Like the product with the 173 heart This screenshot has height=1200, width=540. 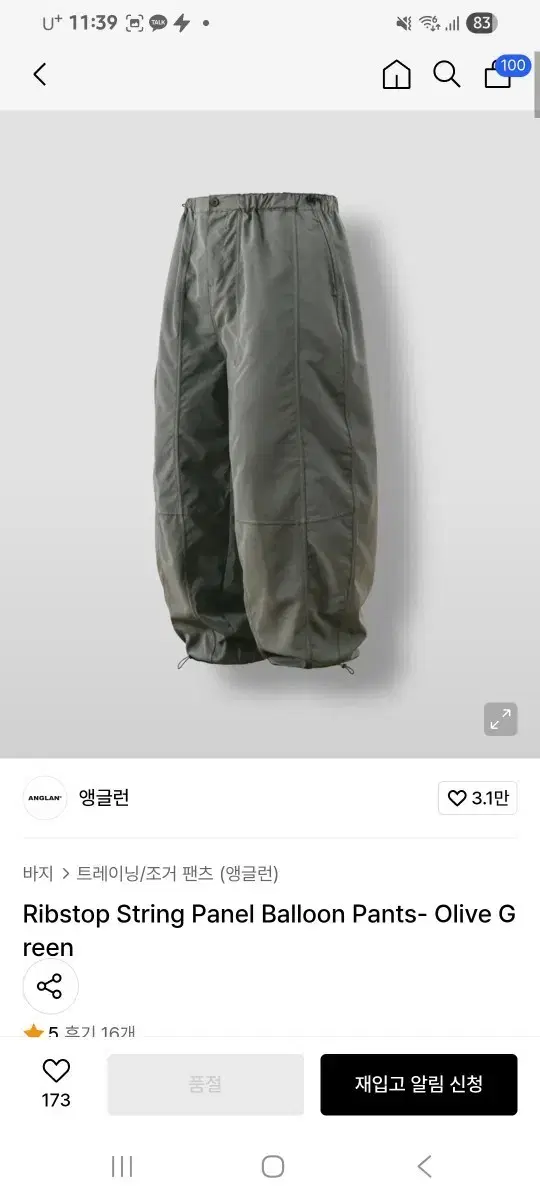click(56, 1084)
